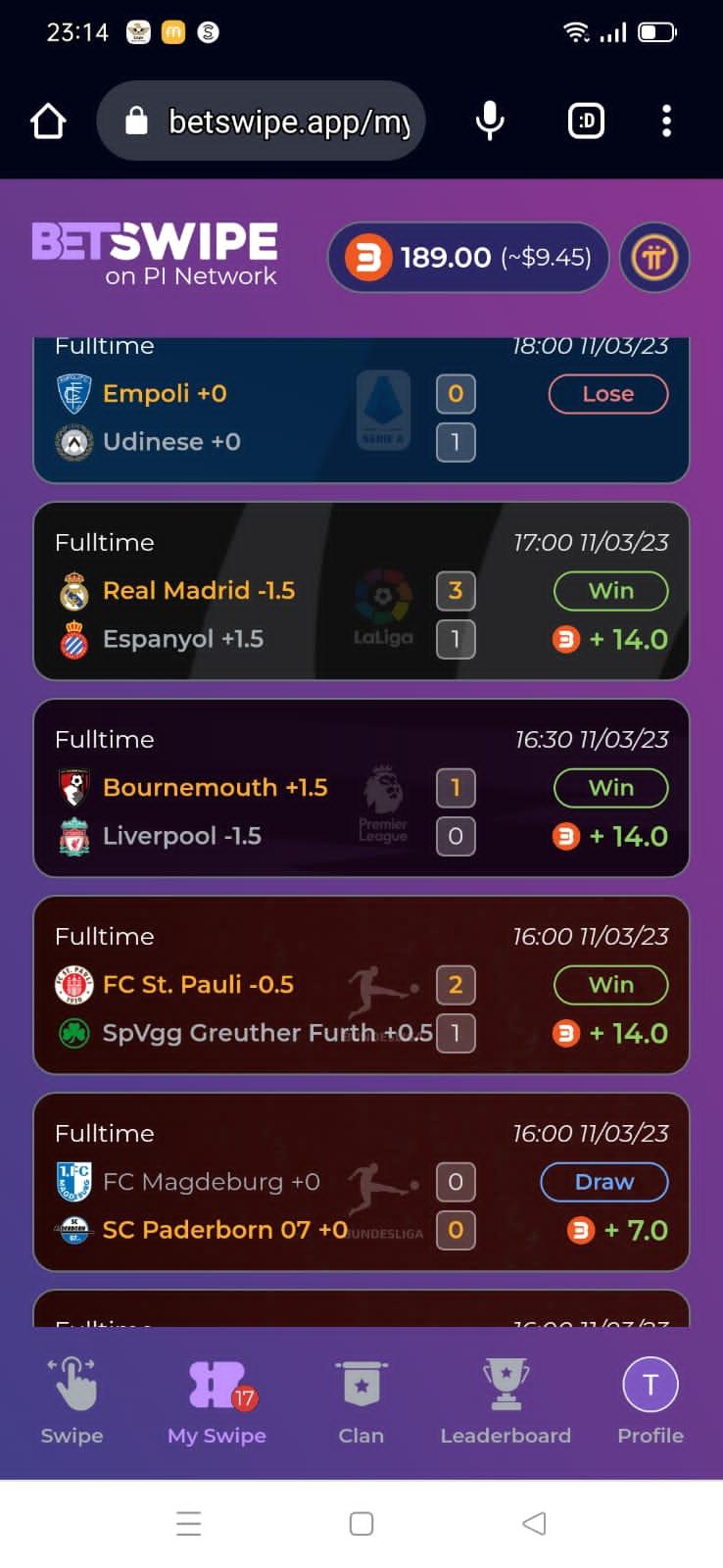Screen dimensions: 723x1568
Task: Open the 189.00 balance pill
Action: [468, 258]
